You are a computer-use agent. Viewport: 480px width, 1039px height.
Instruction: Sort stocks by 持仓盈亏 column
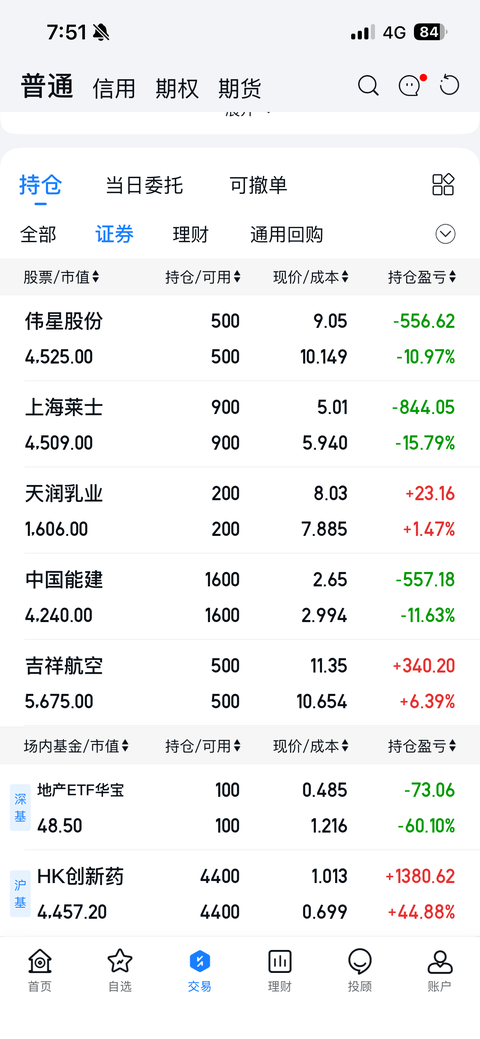pos(422,277)
